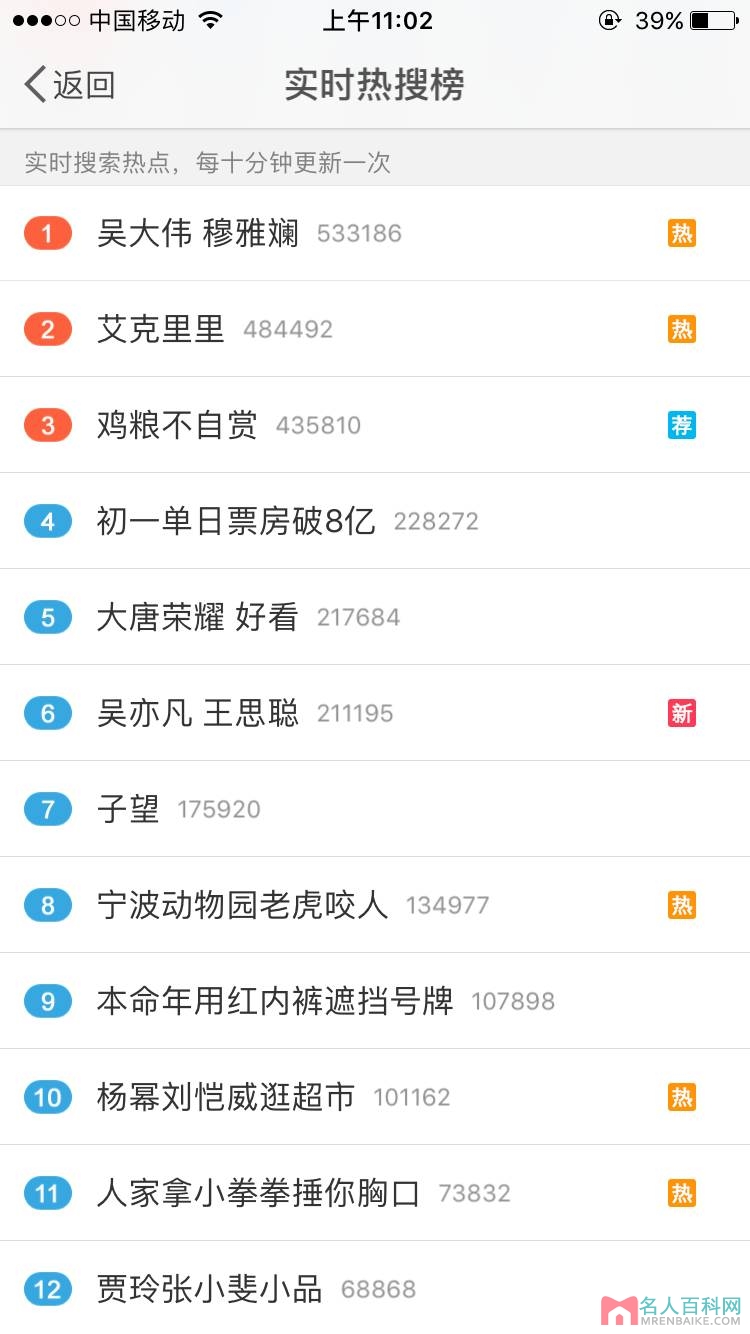
Task: Go back using the 返回 button
Action: pos(70,85)
